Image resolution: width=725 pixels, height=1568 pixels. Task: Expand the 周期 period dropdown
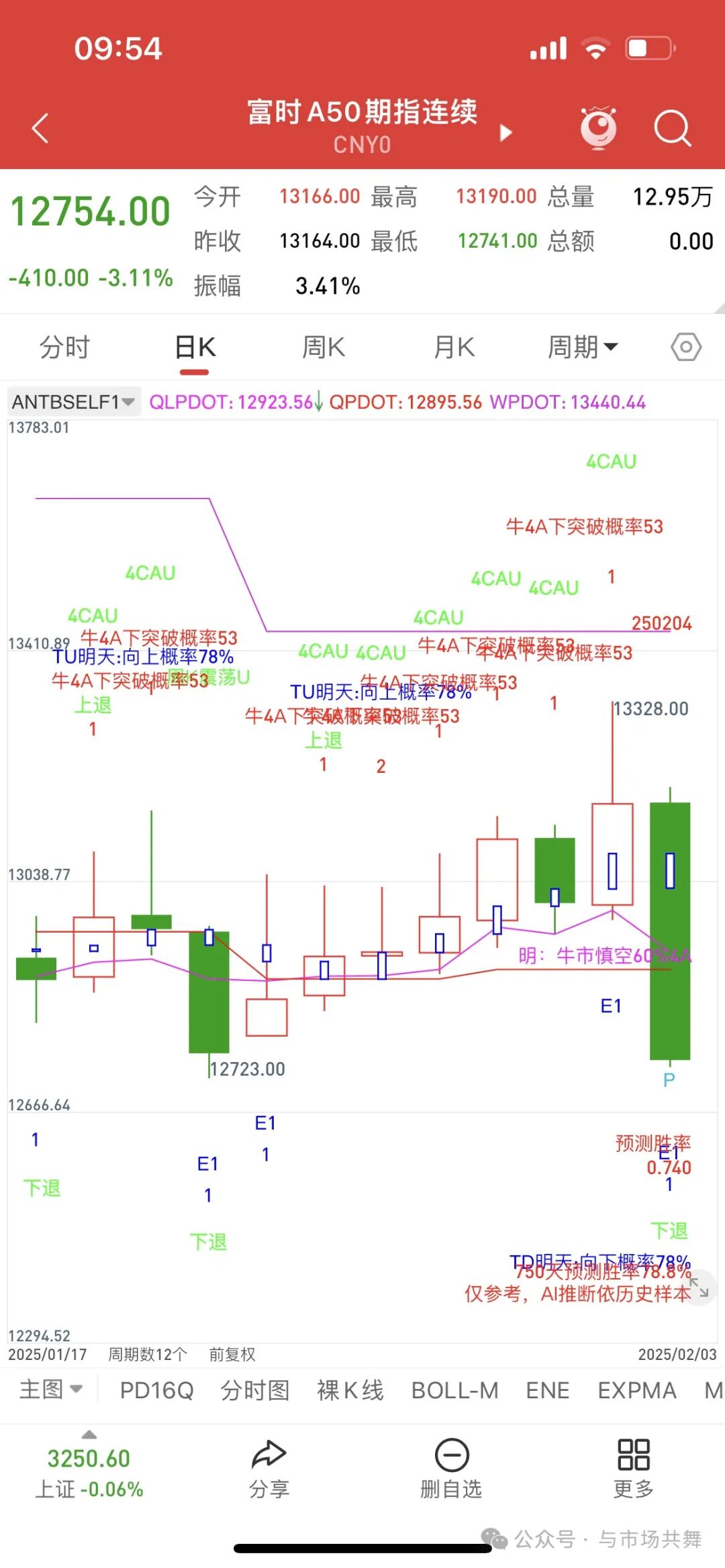[583, 348]
